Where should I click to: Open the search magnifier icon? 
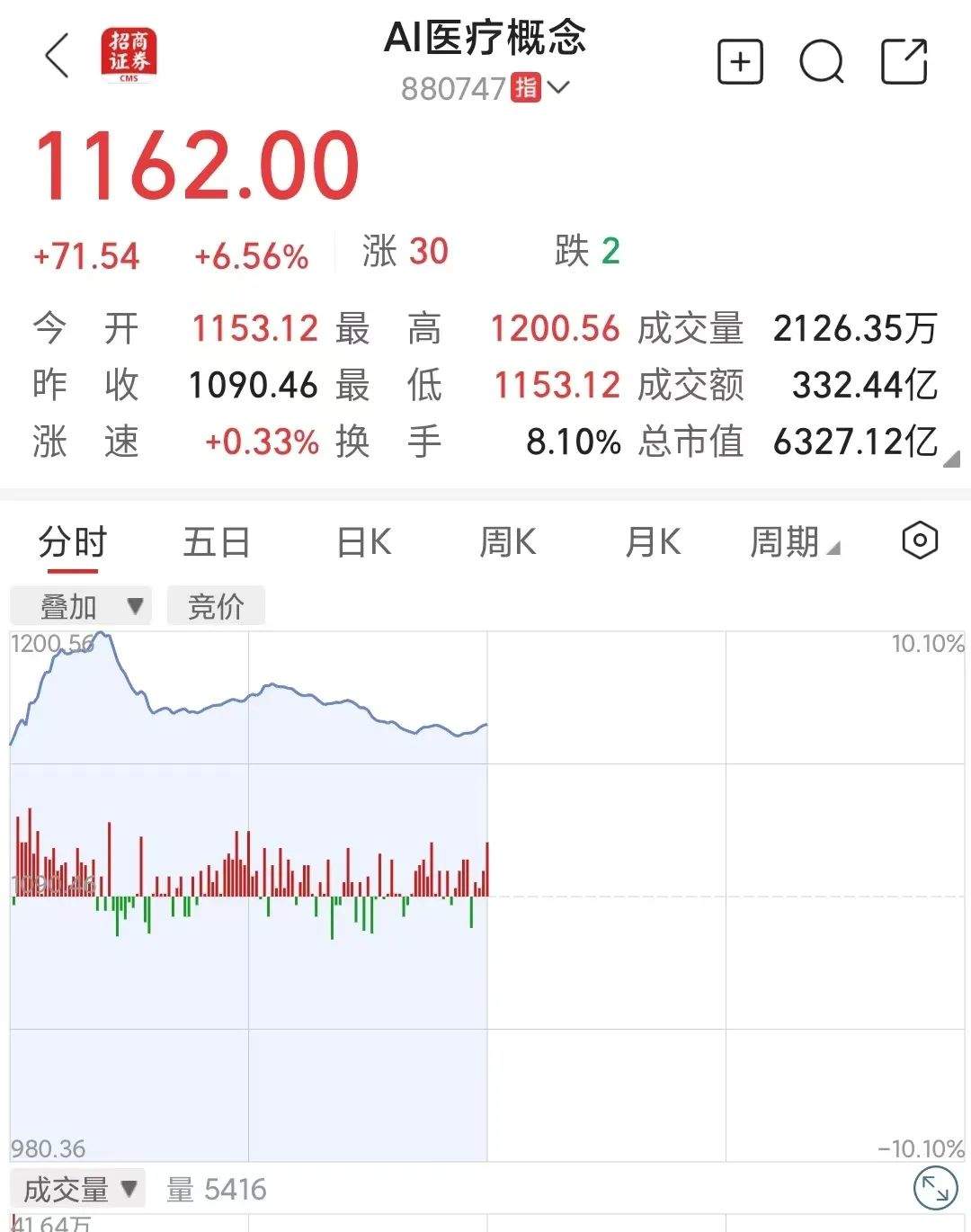pyautogui.click(x=821, y=62)
